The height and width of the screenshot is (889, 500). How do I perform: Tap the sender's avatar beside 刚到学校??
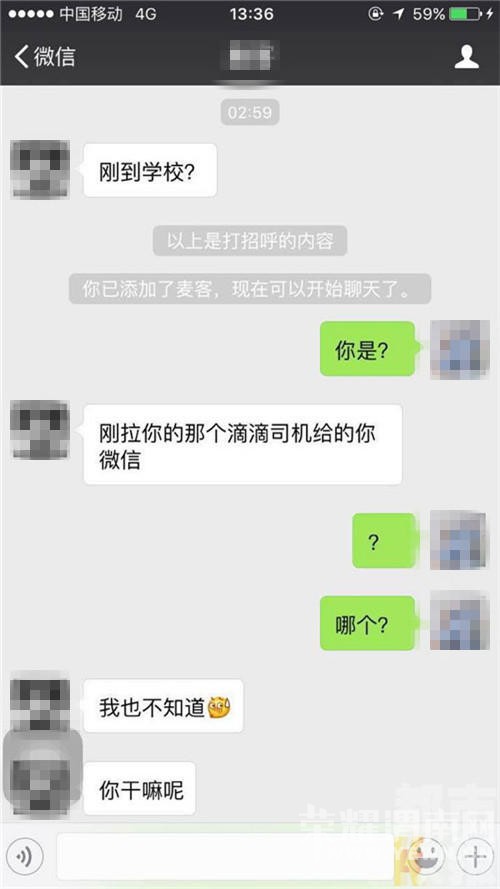40,170
